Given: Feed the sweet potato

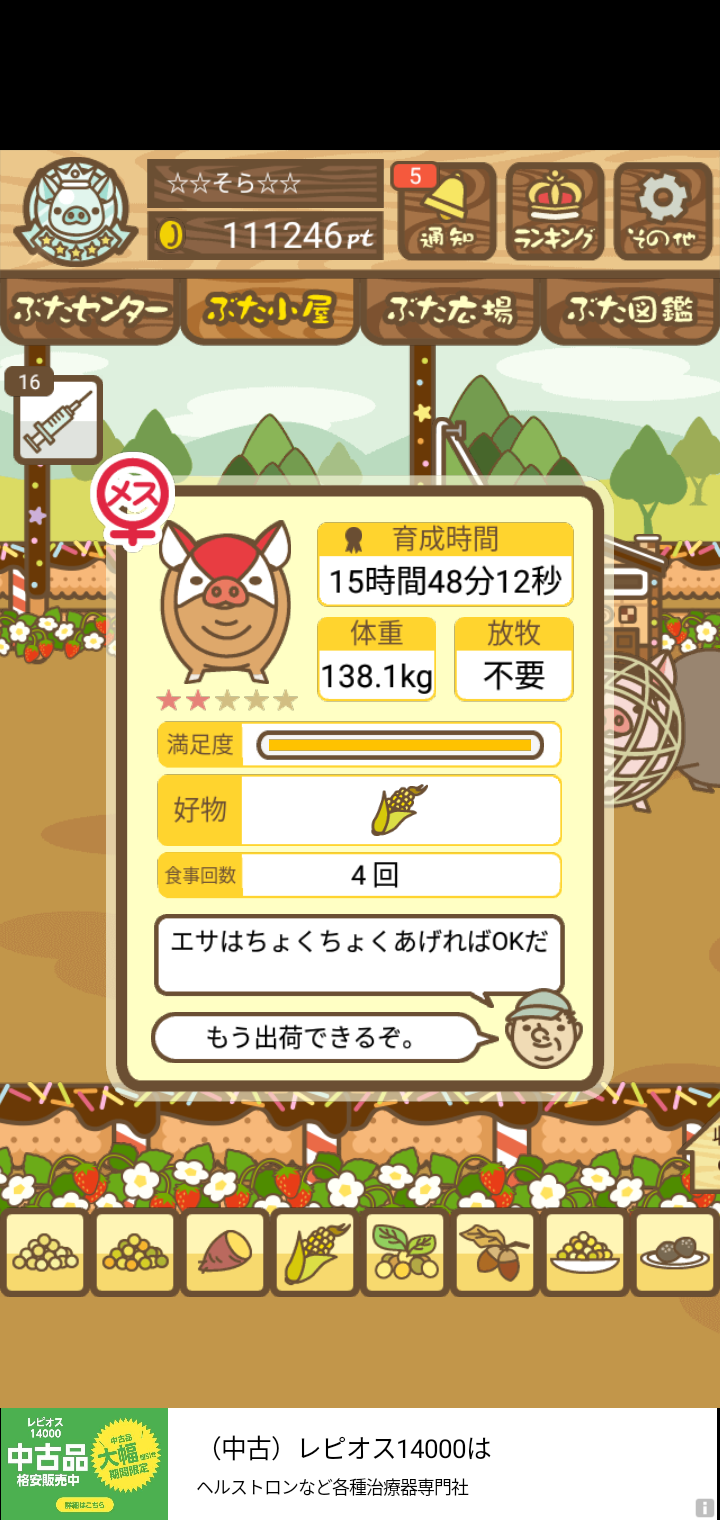Looking at the screenshot, I should [x=225, y=1252].
